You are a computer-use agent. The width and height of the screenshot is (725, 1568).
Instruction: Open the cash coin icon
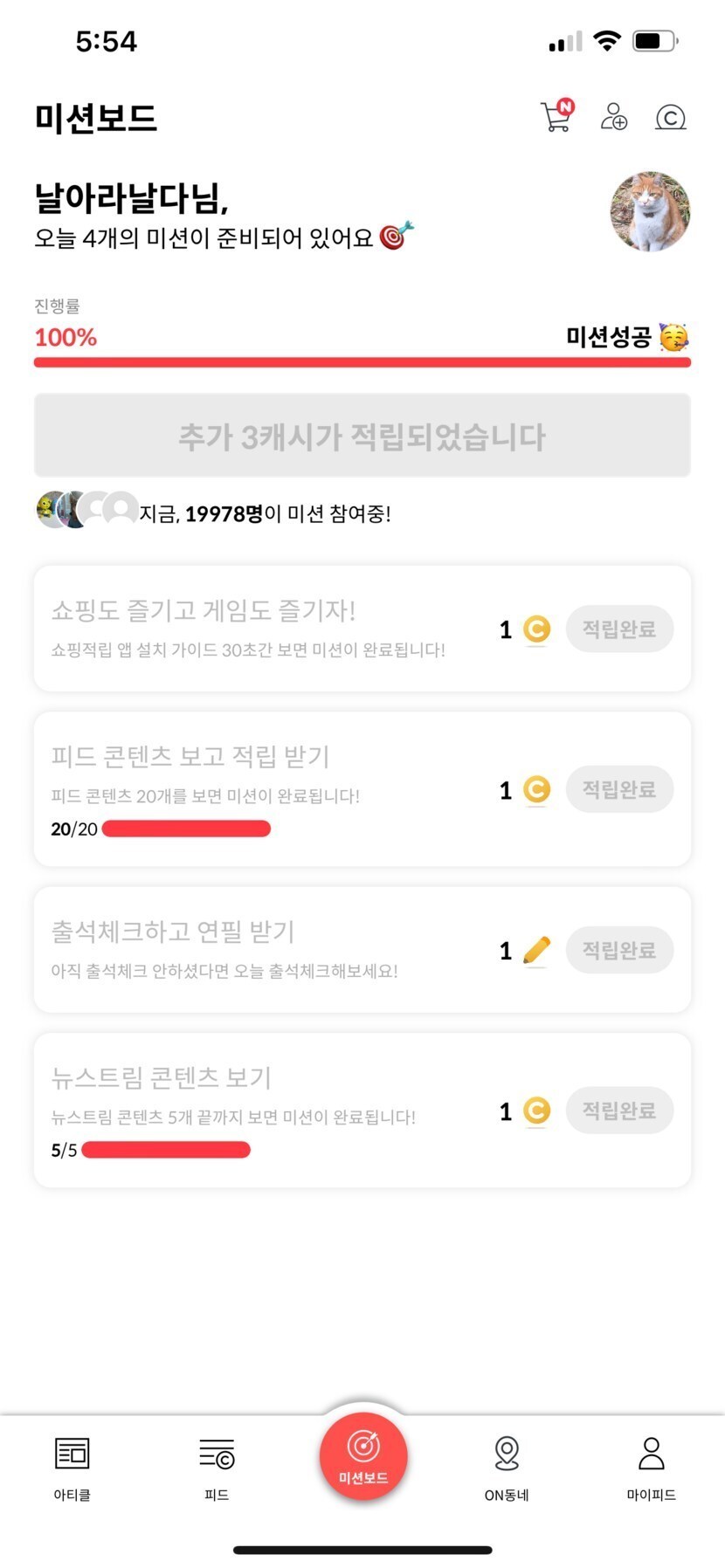click(x=671, y=117)
